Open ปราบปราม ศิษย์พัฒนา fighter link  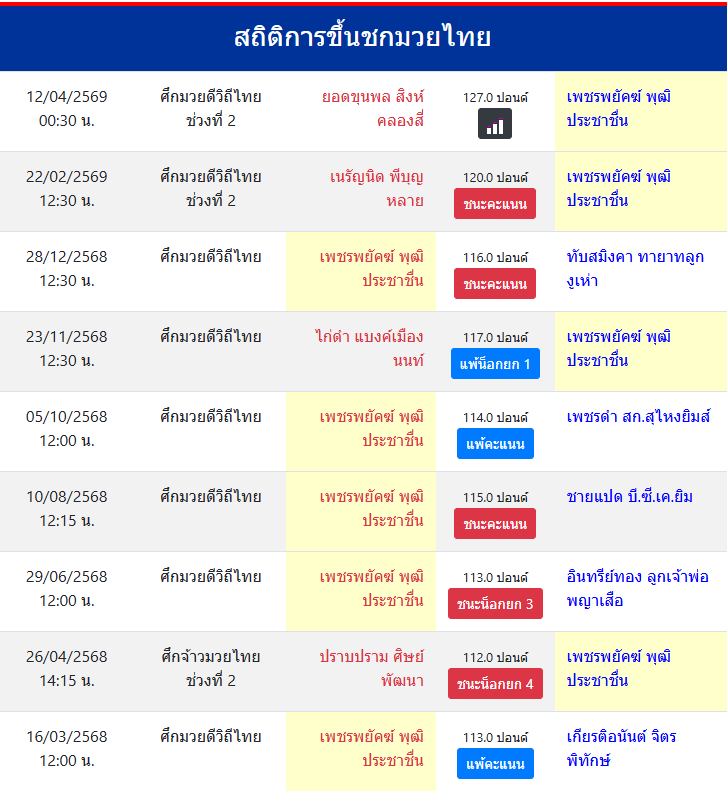pyautogui.click(x=371, y=669)
